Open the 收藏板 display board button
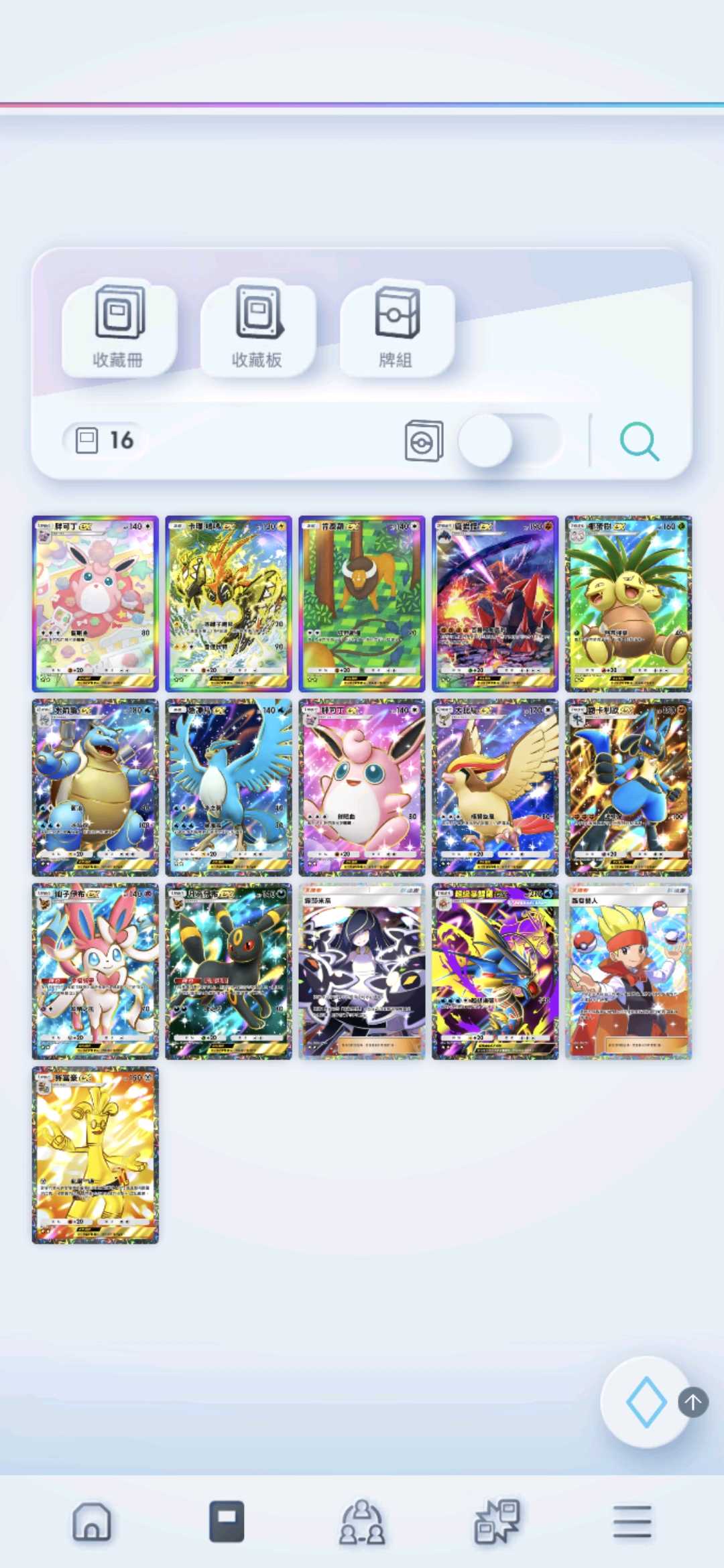Screen dimensions: 724x1568 pos(257,326)
